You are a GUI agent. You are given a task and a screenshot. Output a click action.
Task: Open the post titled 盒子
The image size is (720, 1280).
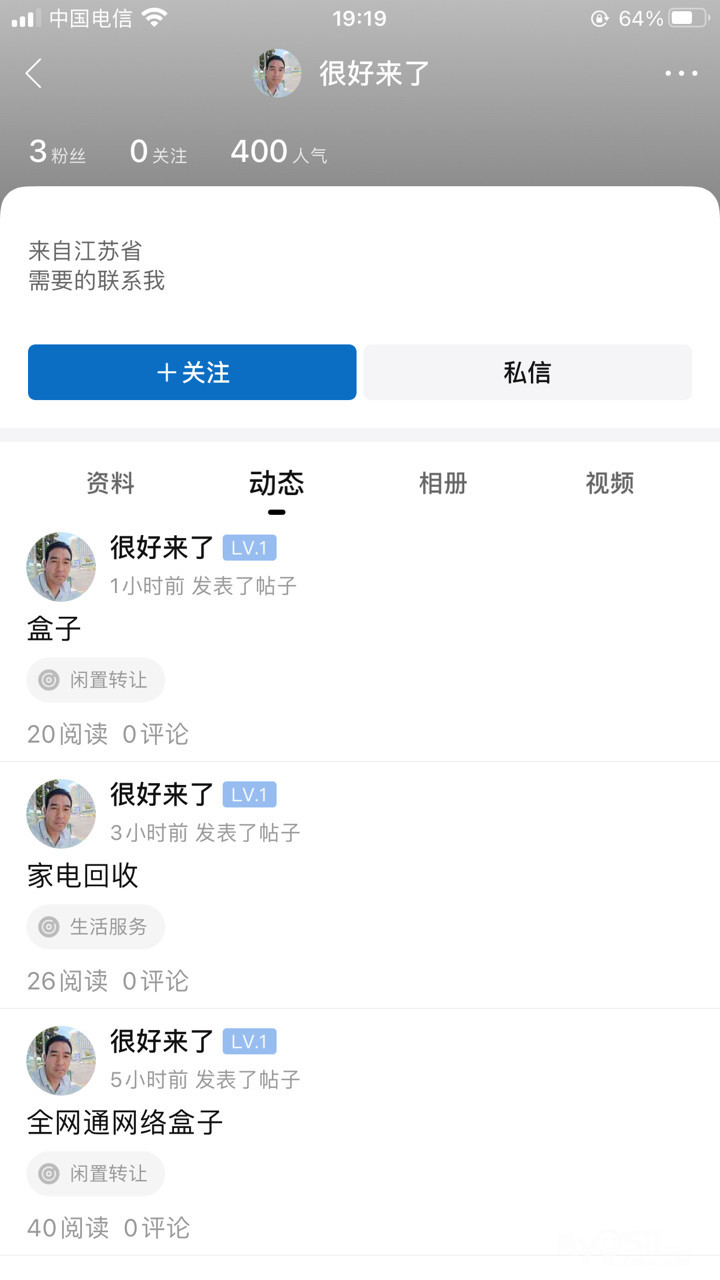click(54, 629)
